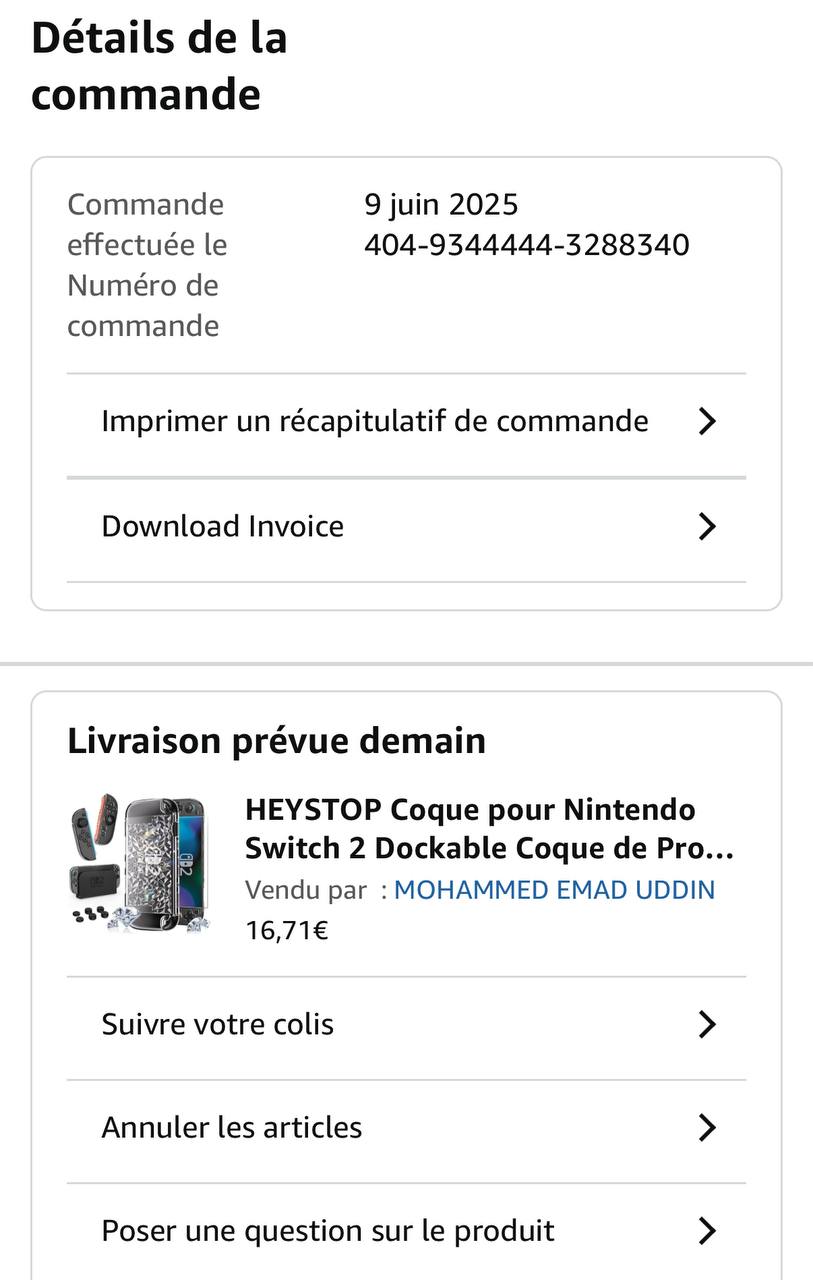813x1280 pixels.
Task: Select Suivre votre colis
Action: click(x=406, y=1024)
